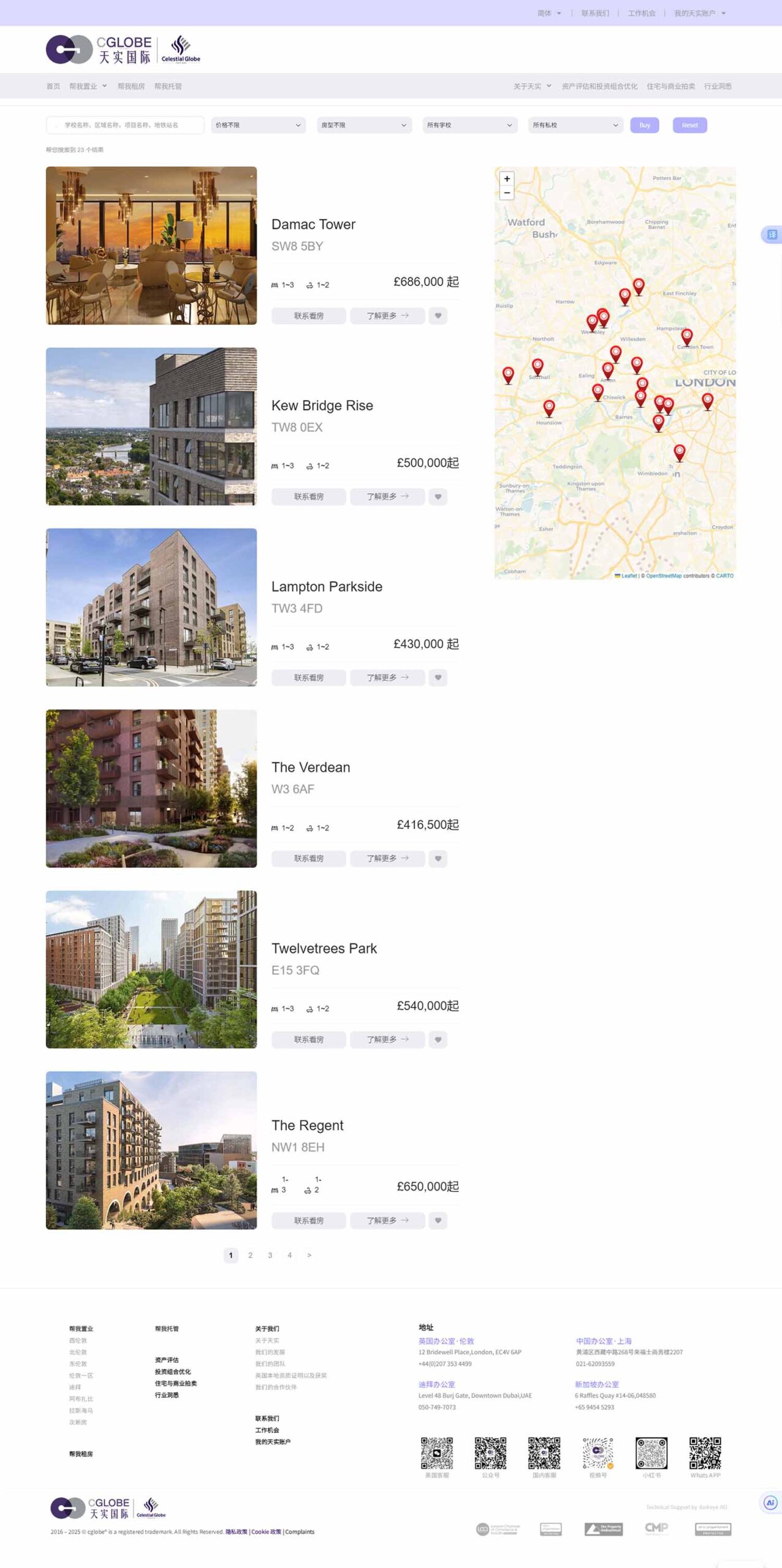Screen dimensions: 782x1568
Task: Open the 联系我们 link in top bar
Action: pos(595,13)
